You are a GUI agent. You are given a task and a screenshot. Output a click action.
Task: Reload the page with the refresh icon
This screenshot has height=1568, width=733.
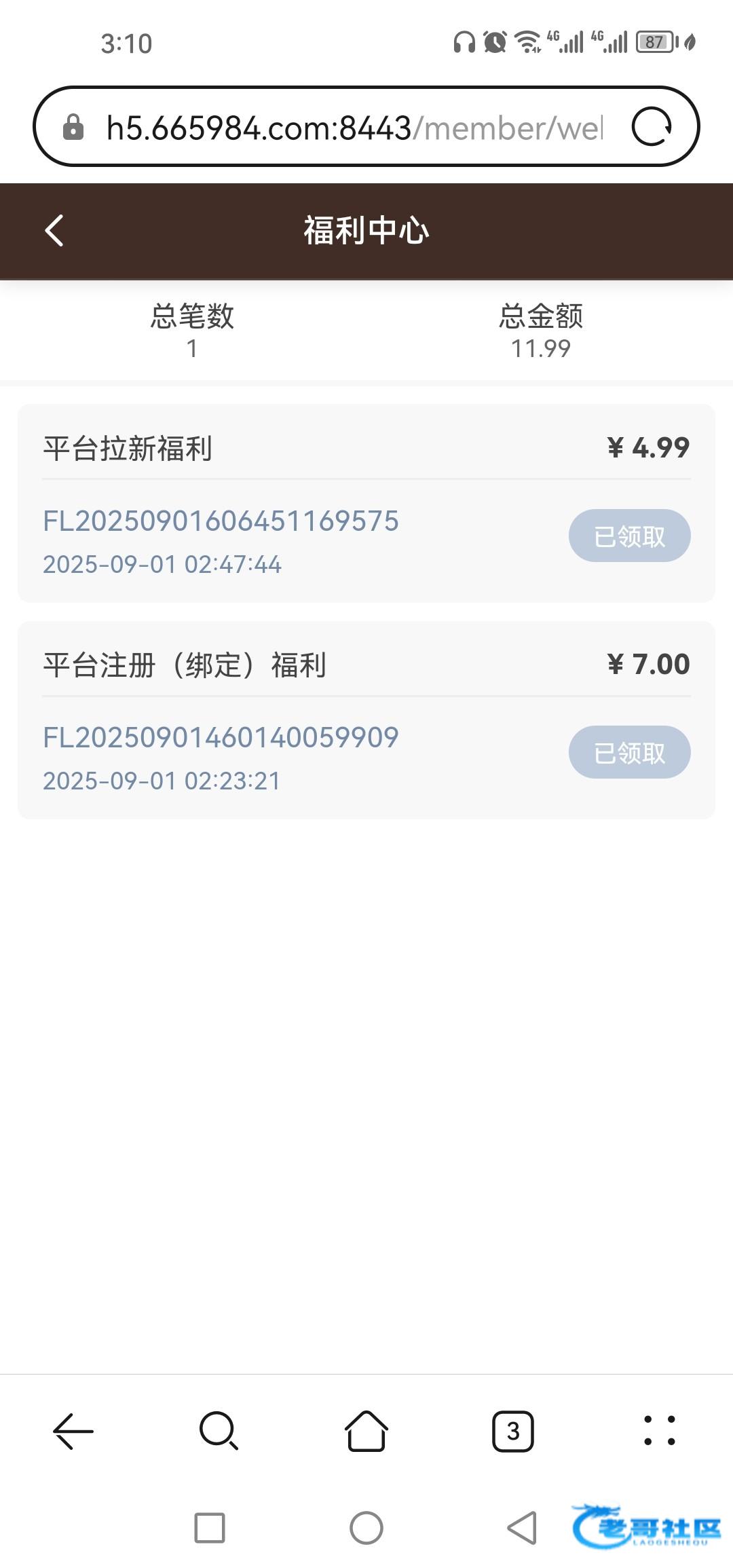[652, 127]
